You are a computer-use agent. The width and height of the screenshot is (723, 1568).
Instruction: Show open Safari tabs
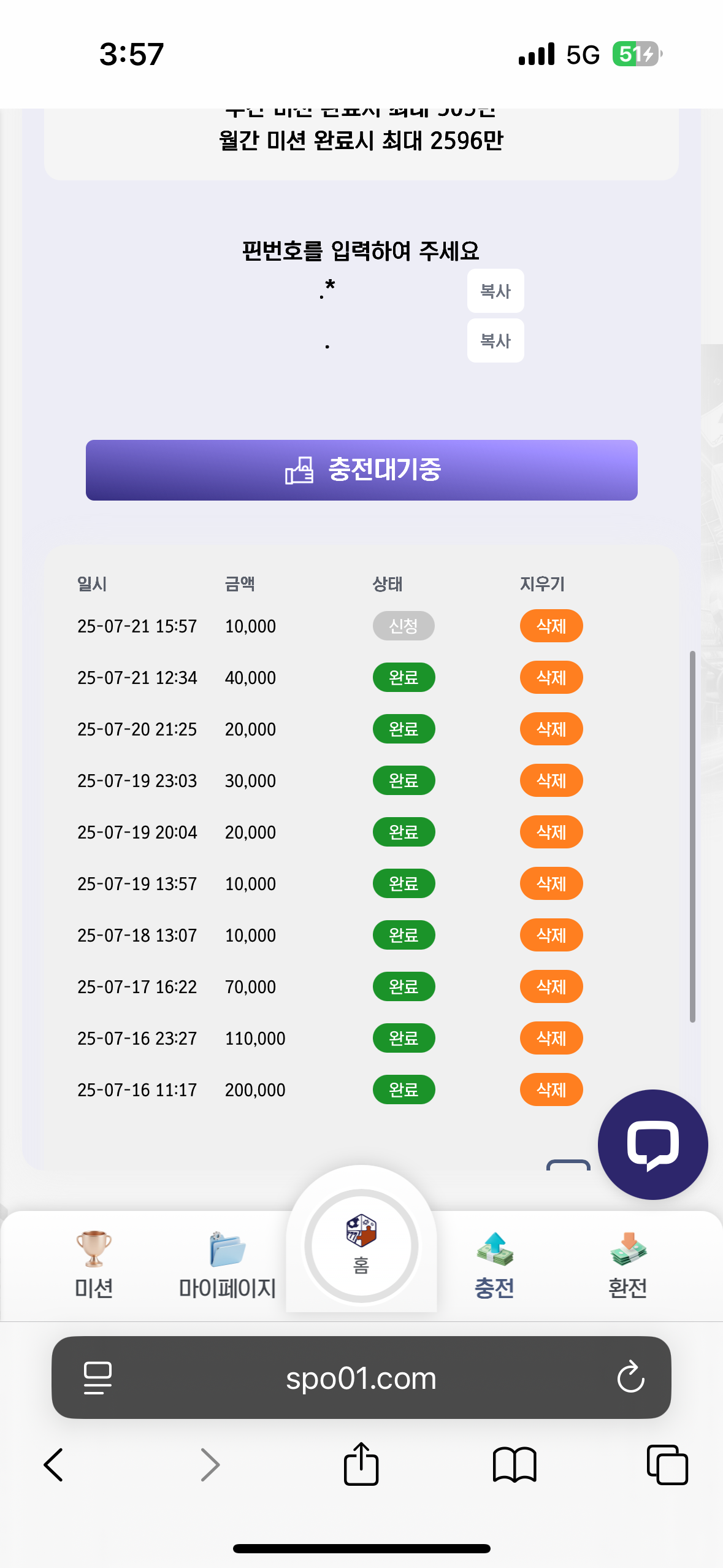[667, 1464]
